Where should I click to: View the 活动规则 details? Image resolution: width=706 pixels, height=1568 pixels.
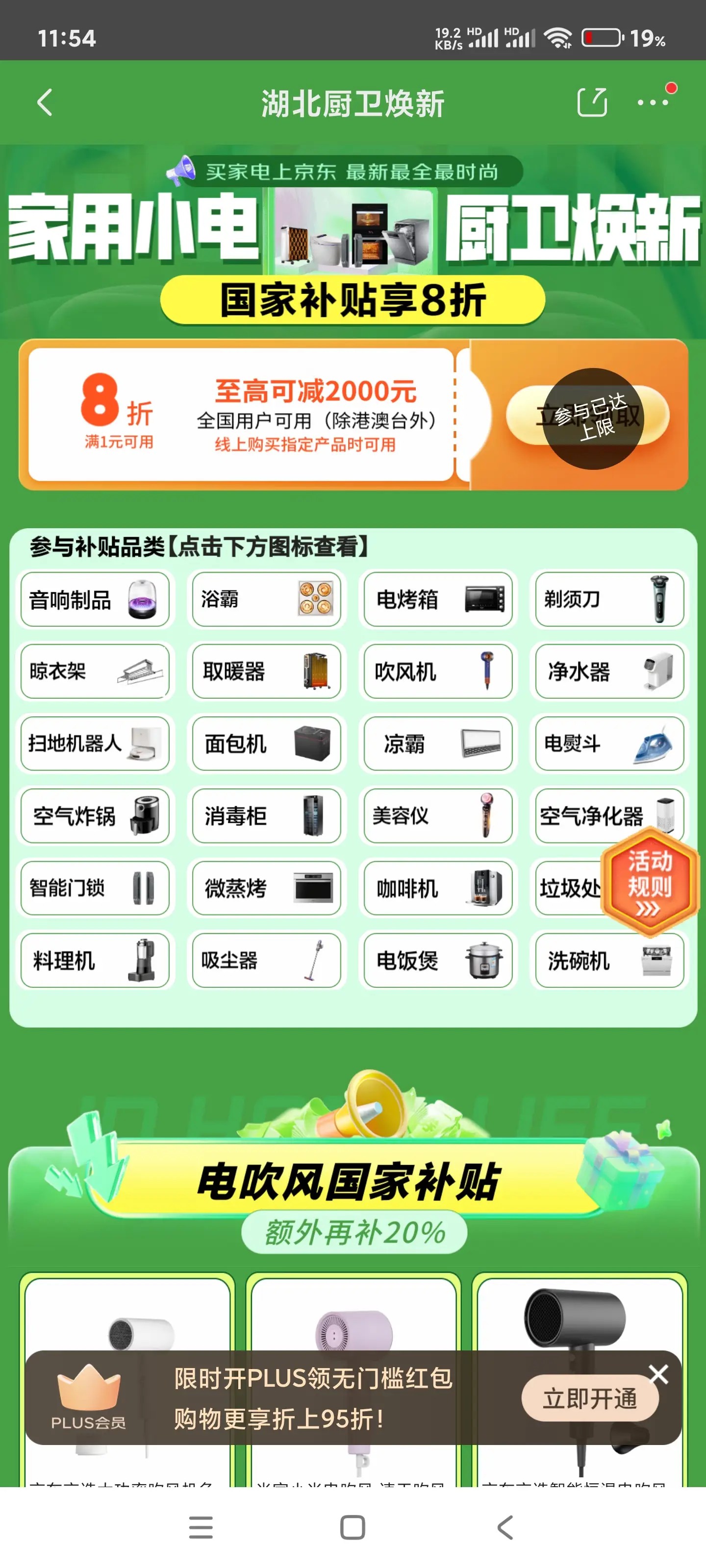(x=649, y=882)
